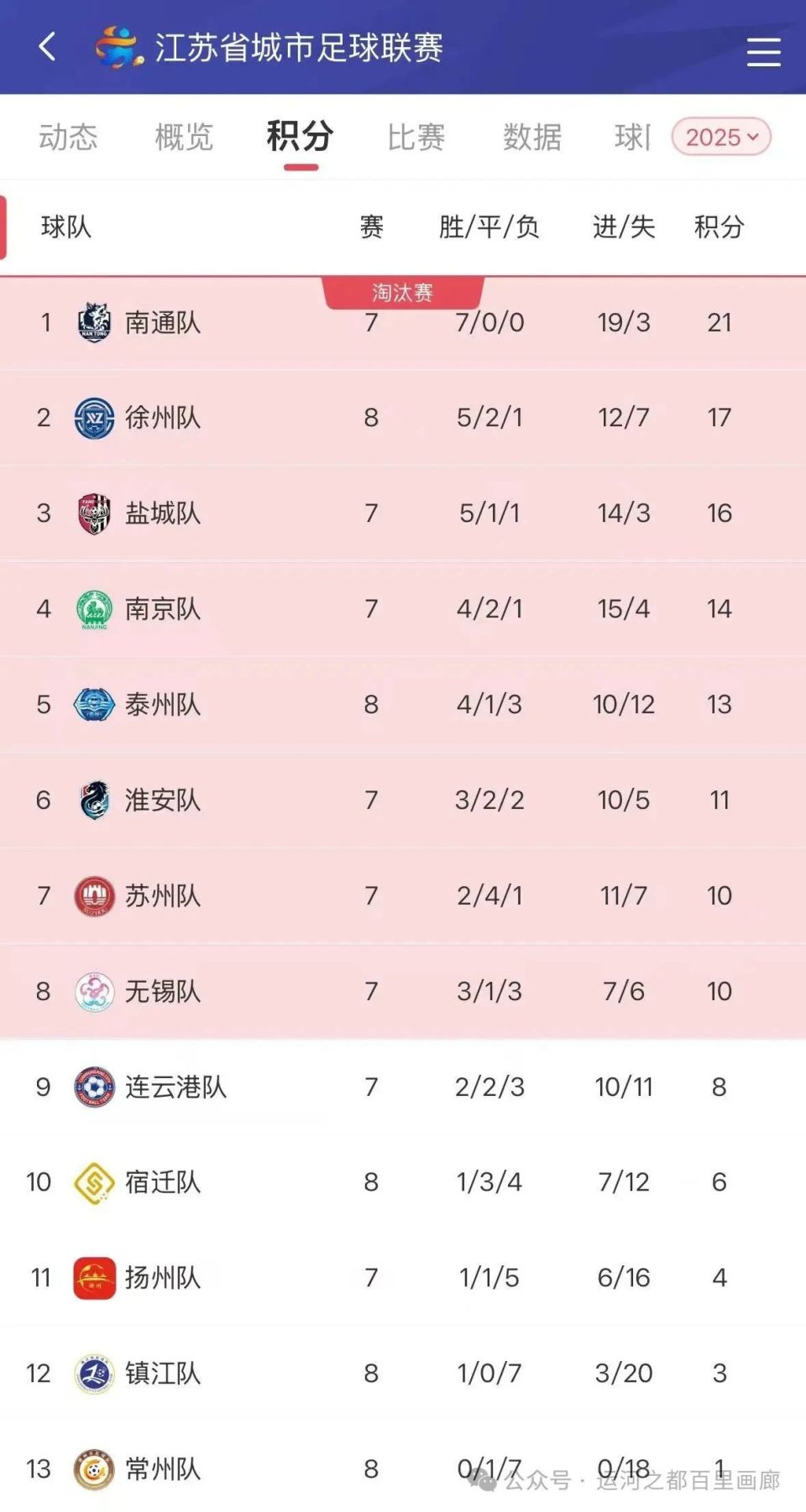Open the hamburger menu

763,51
